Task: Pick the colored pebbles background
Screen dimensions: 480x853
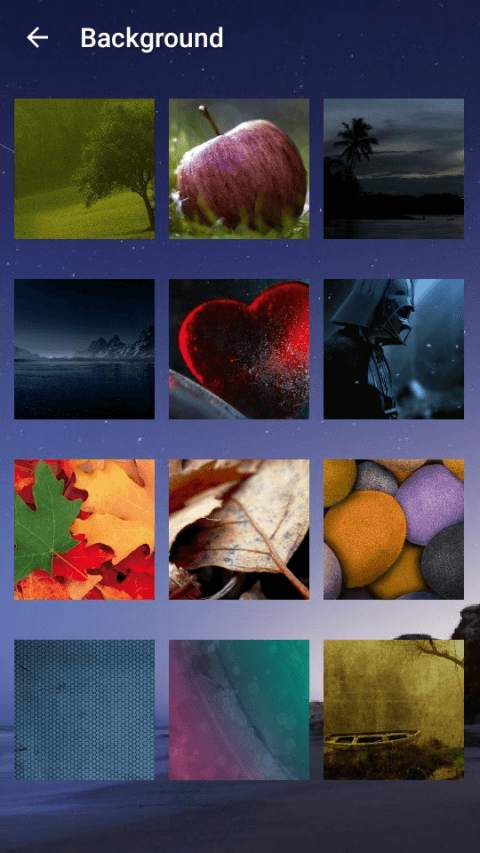Action: coord(394,529)
